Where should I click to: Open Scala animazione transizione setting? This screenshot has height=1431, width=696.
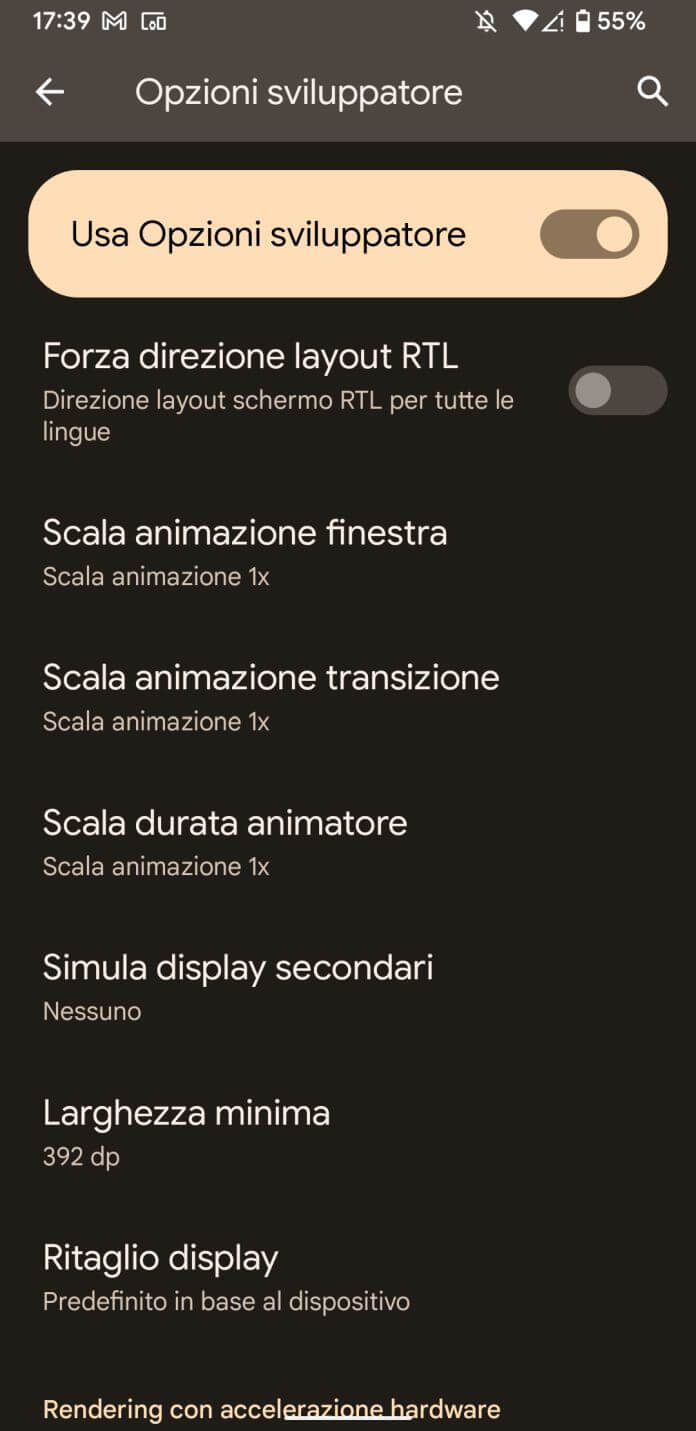(x=348, y=697)
